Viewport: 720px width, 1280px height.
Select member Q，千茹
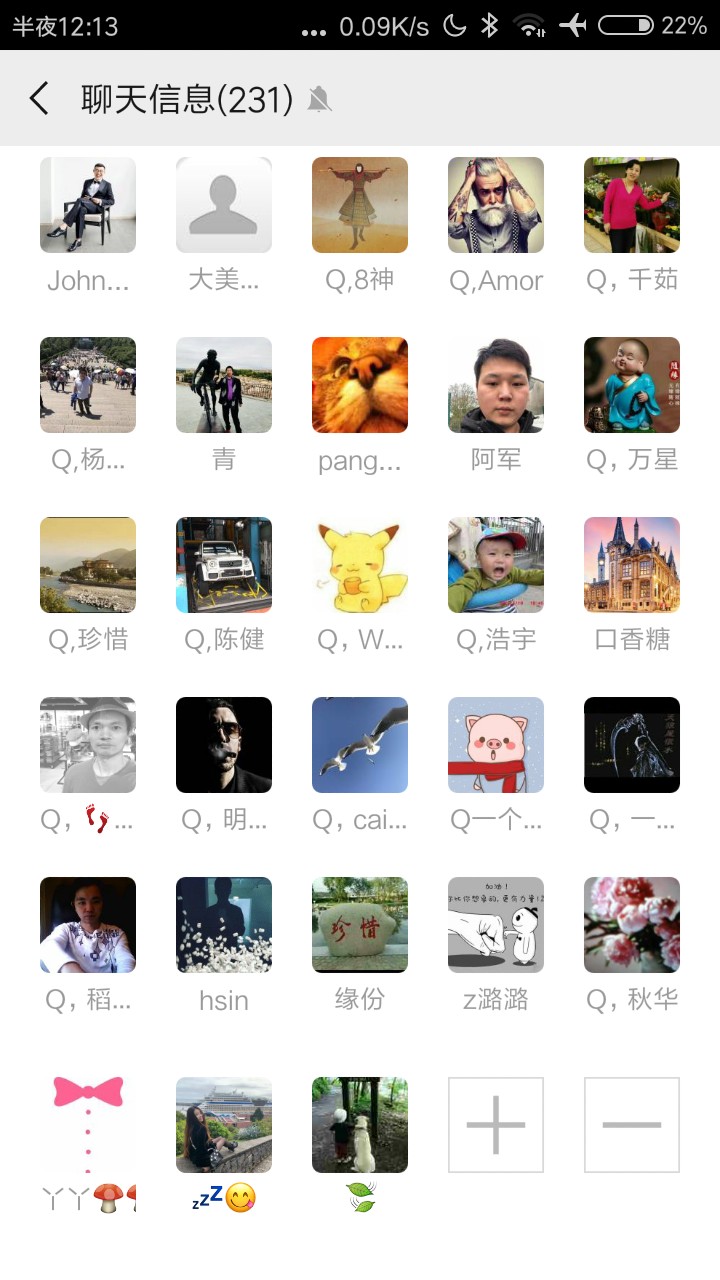pyautogui.click(x=632, y=205)
